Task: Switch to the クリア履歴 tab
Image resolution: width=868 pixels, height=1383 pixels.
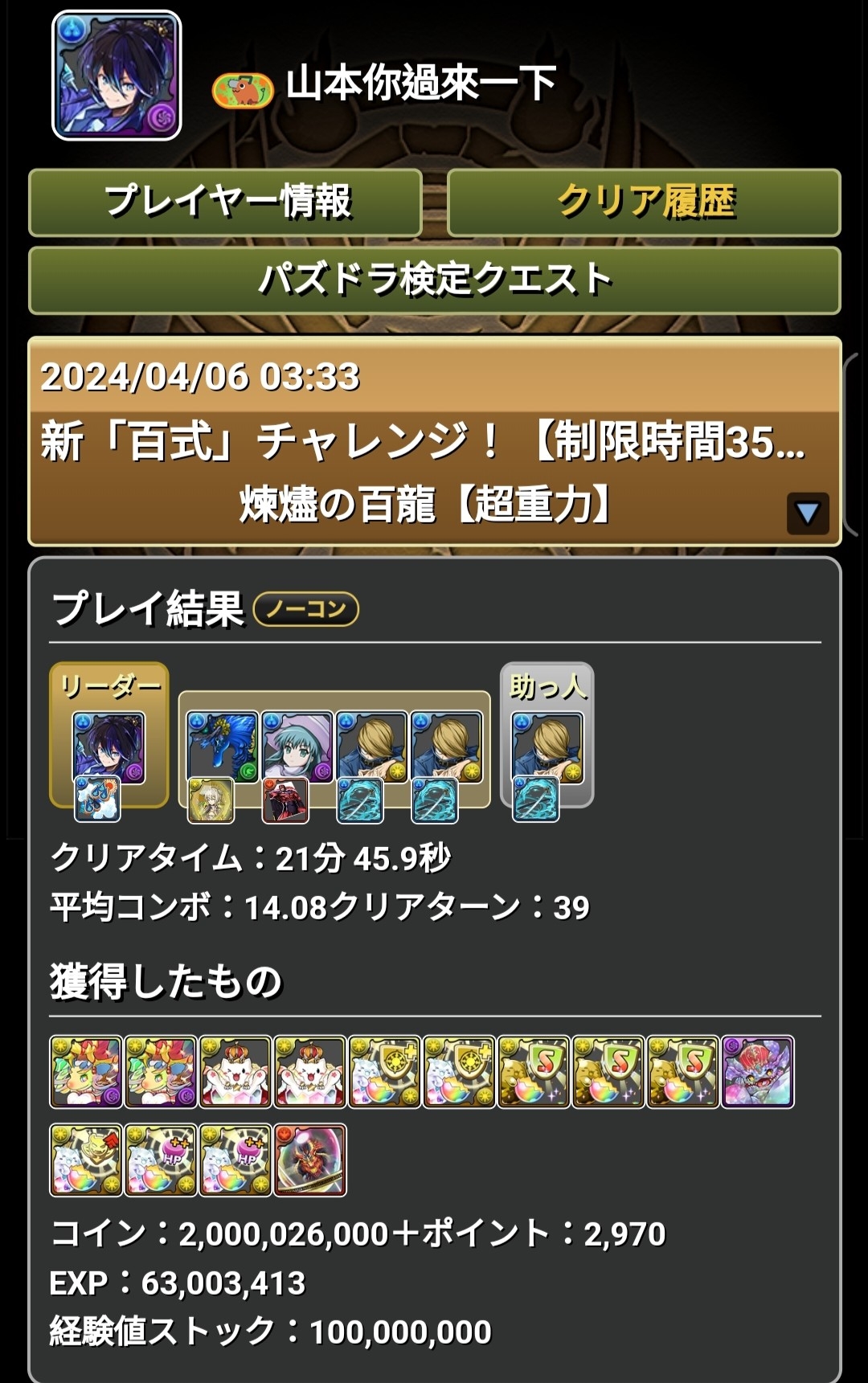Action: tap(644, 202)
